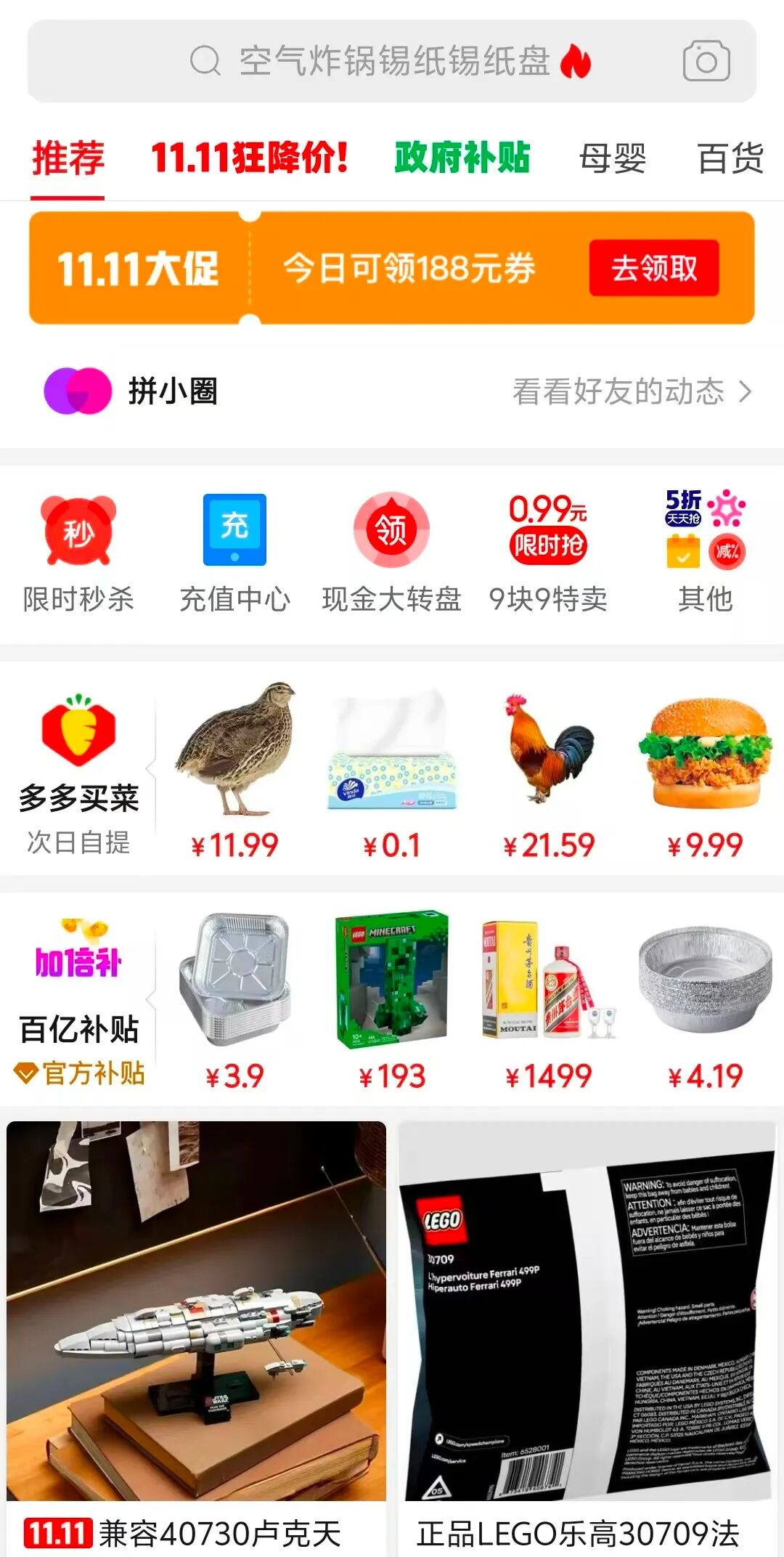784x1557 pixels.
Task: Switch to the 11.11狂降价 tab
Action: point(250,158)
